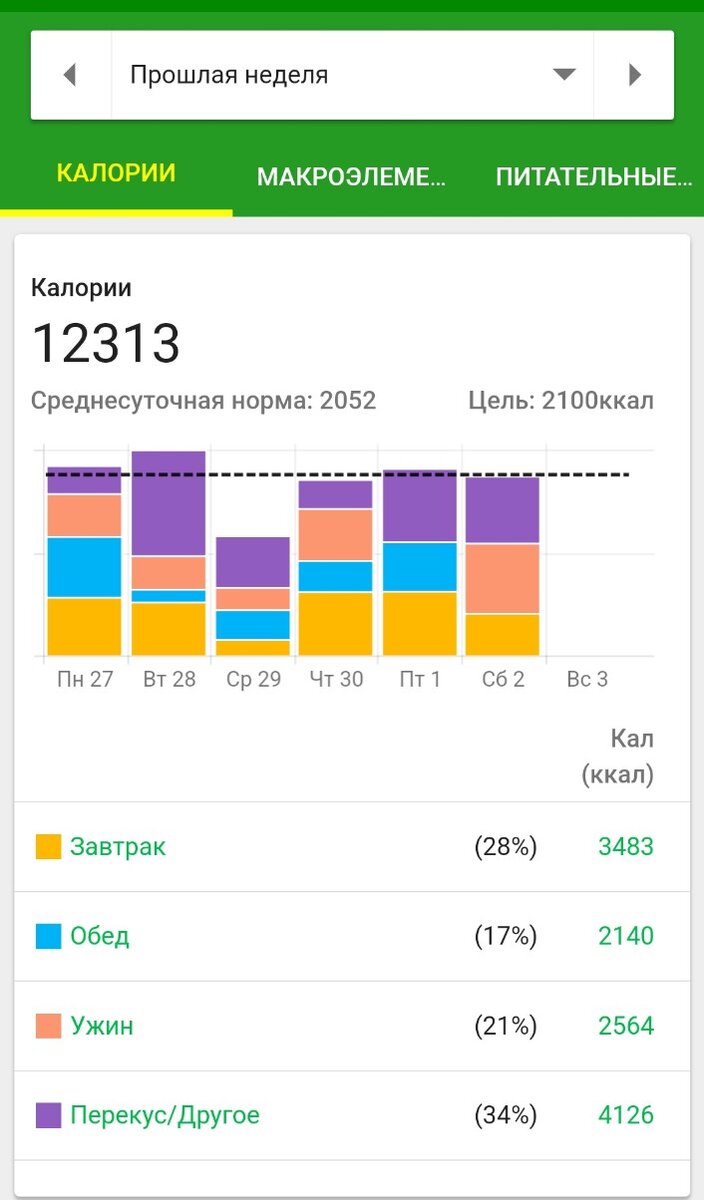The image size is (704, 1200).
Task: Switch to the Питательные tab
Action: point(594,177)
